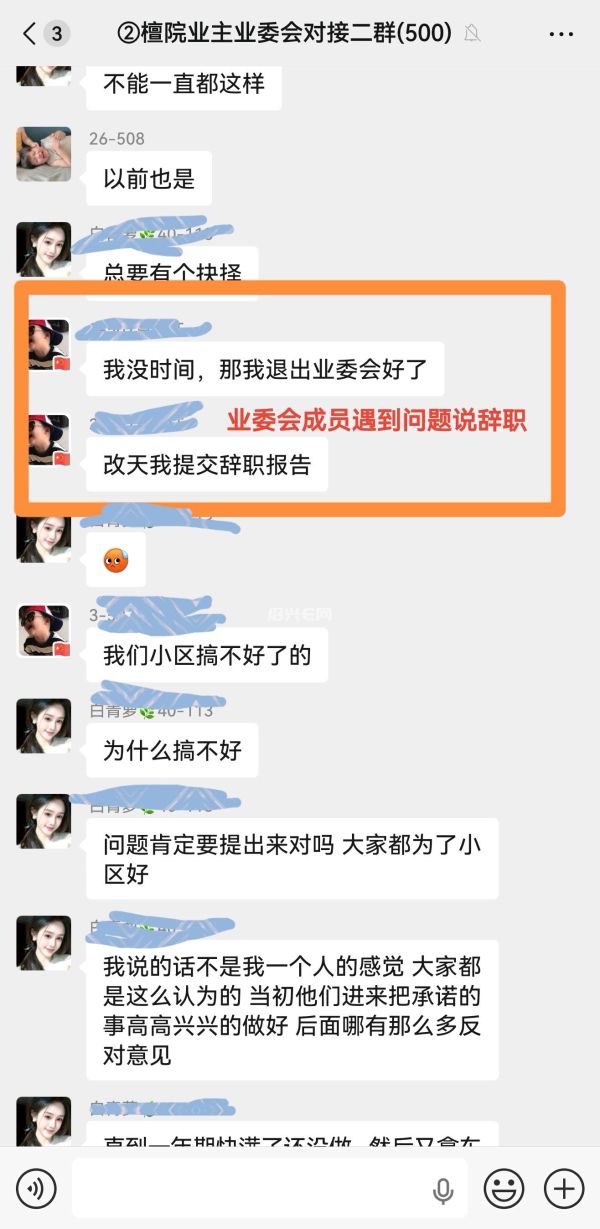Screen dimensions: 600x1229
Task: Go back to the chat list
Action: click(x=44, y=33)
